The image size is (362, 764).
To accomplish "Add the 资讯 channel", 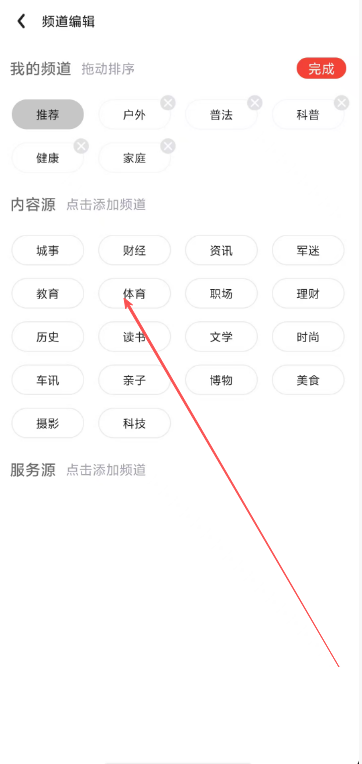I will 221,250.
